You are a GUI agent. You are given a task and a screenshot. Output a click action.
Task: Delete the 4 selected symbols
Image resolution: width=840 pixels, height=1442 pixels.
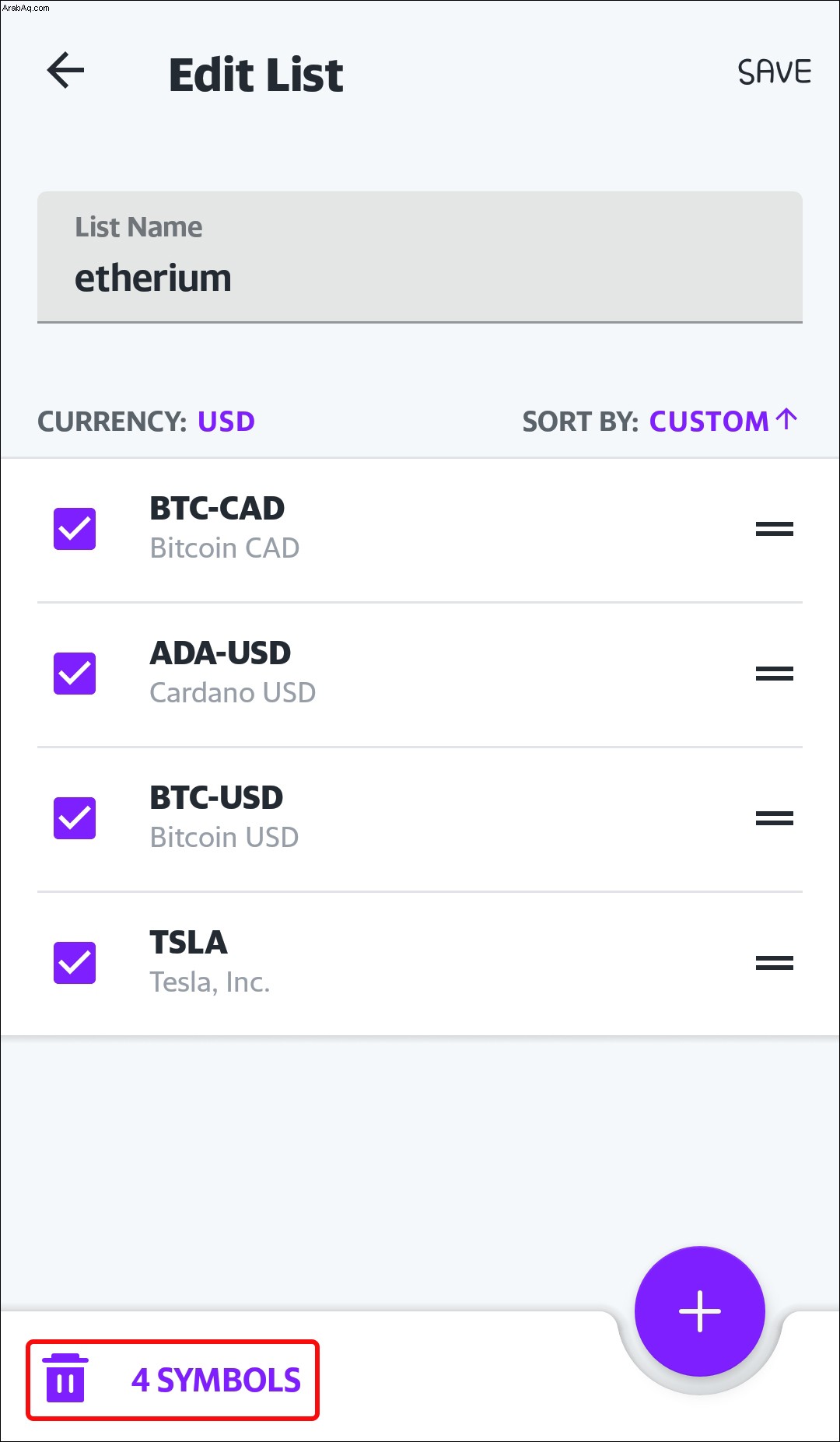coord(173,1381)
